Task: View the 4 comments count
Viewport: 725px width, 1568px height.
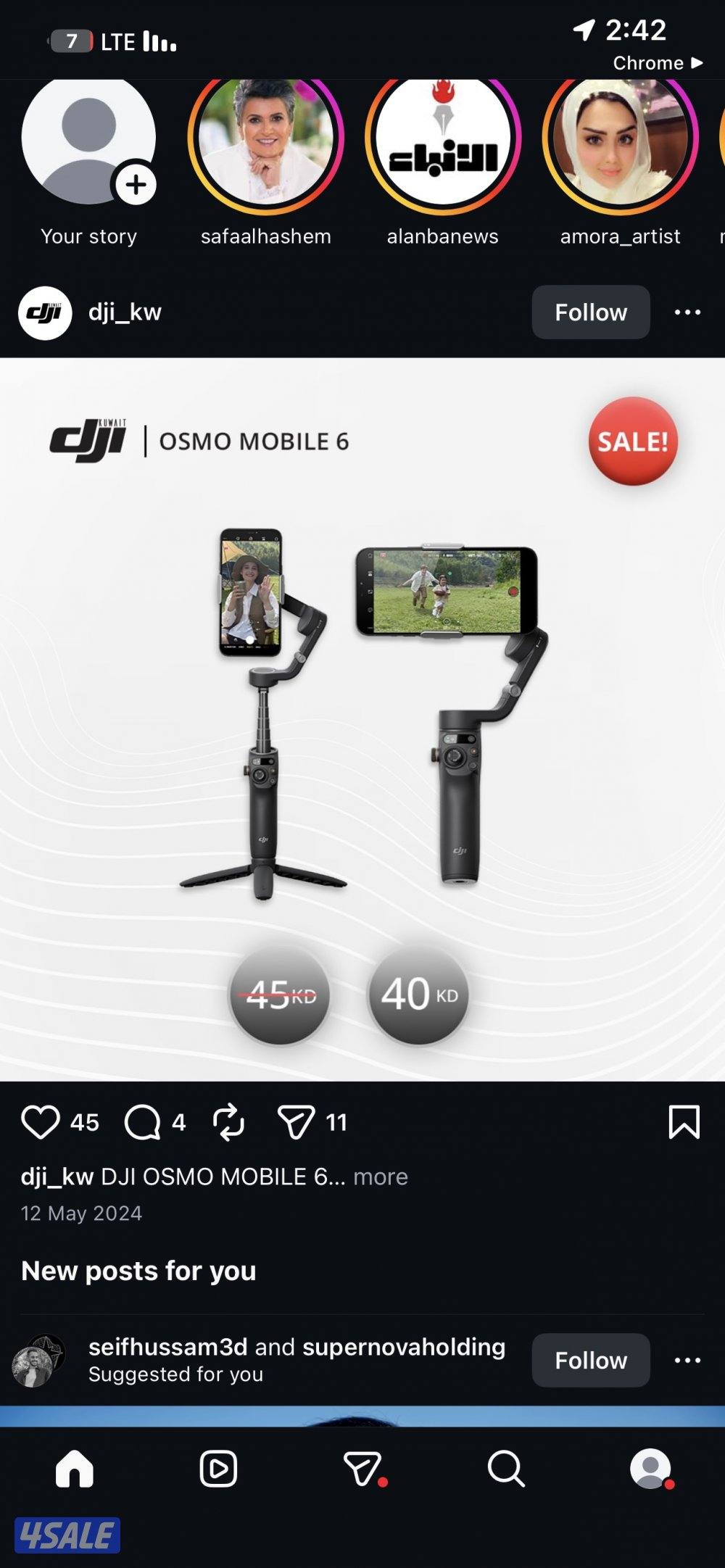Action: (x=178, y=1122)
